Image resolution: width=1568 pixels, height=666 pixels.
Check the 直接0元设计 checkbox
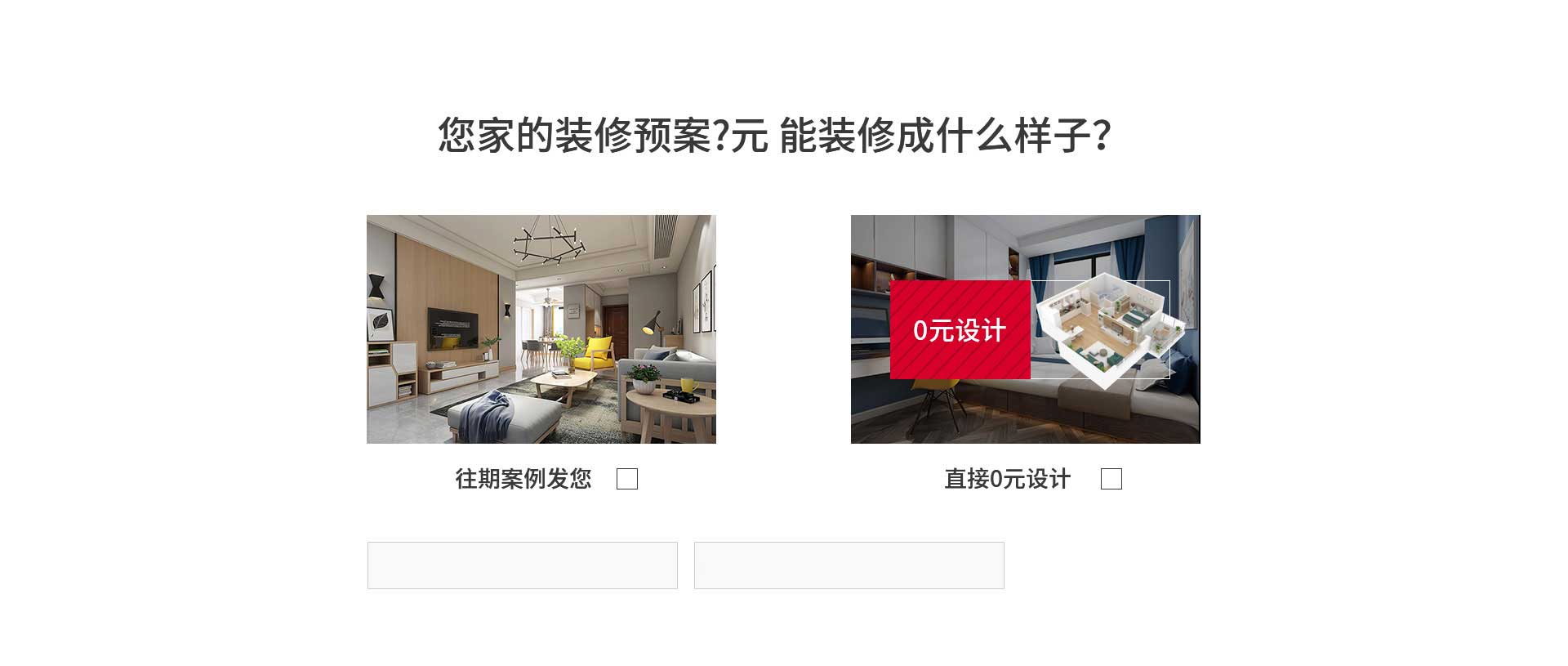1111,479
